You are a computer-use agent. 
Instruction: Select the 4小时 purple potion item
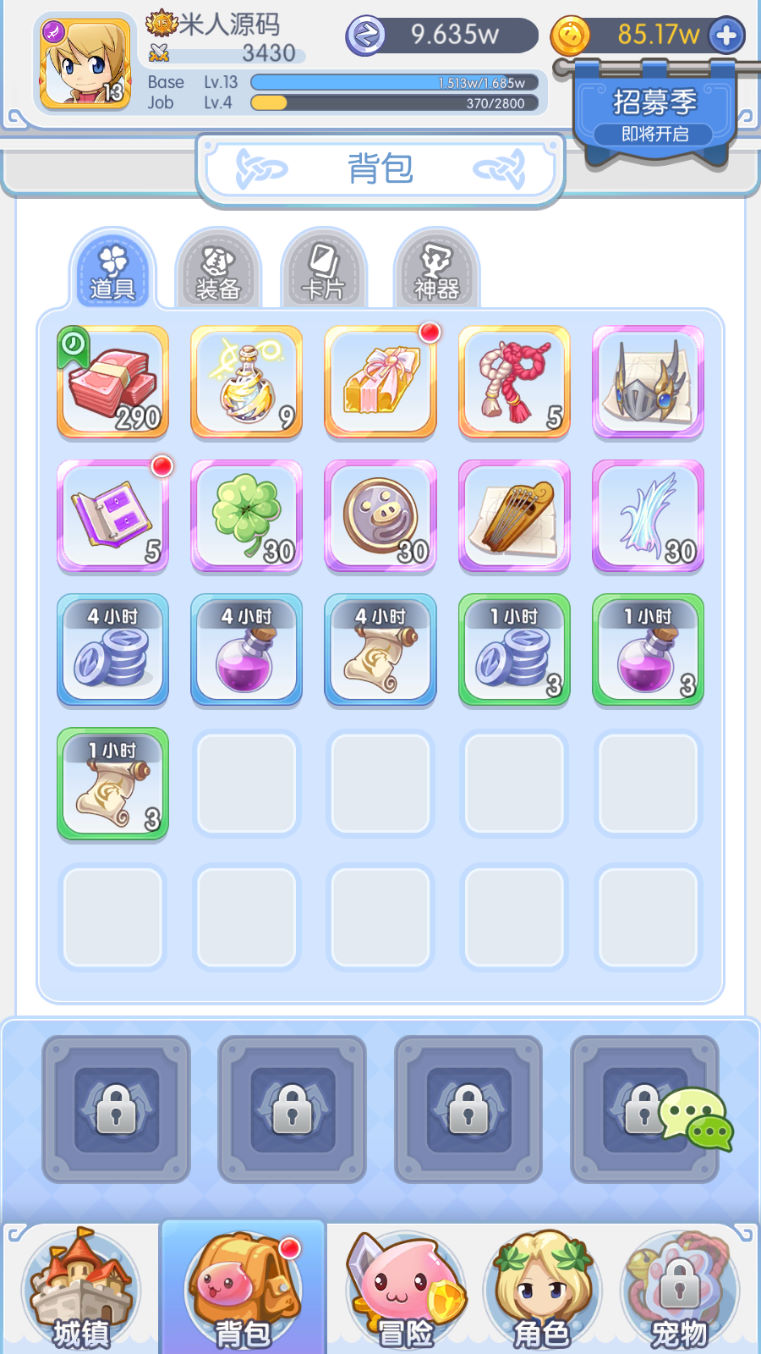(x=246, y=650)
